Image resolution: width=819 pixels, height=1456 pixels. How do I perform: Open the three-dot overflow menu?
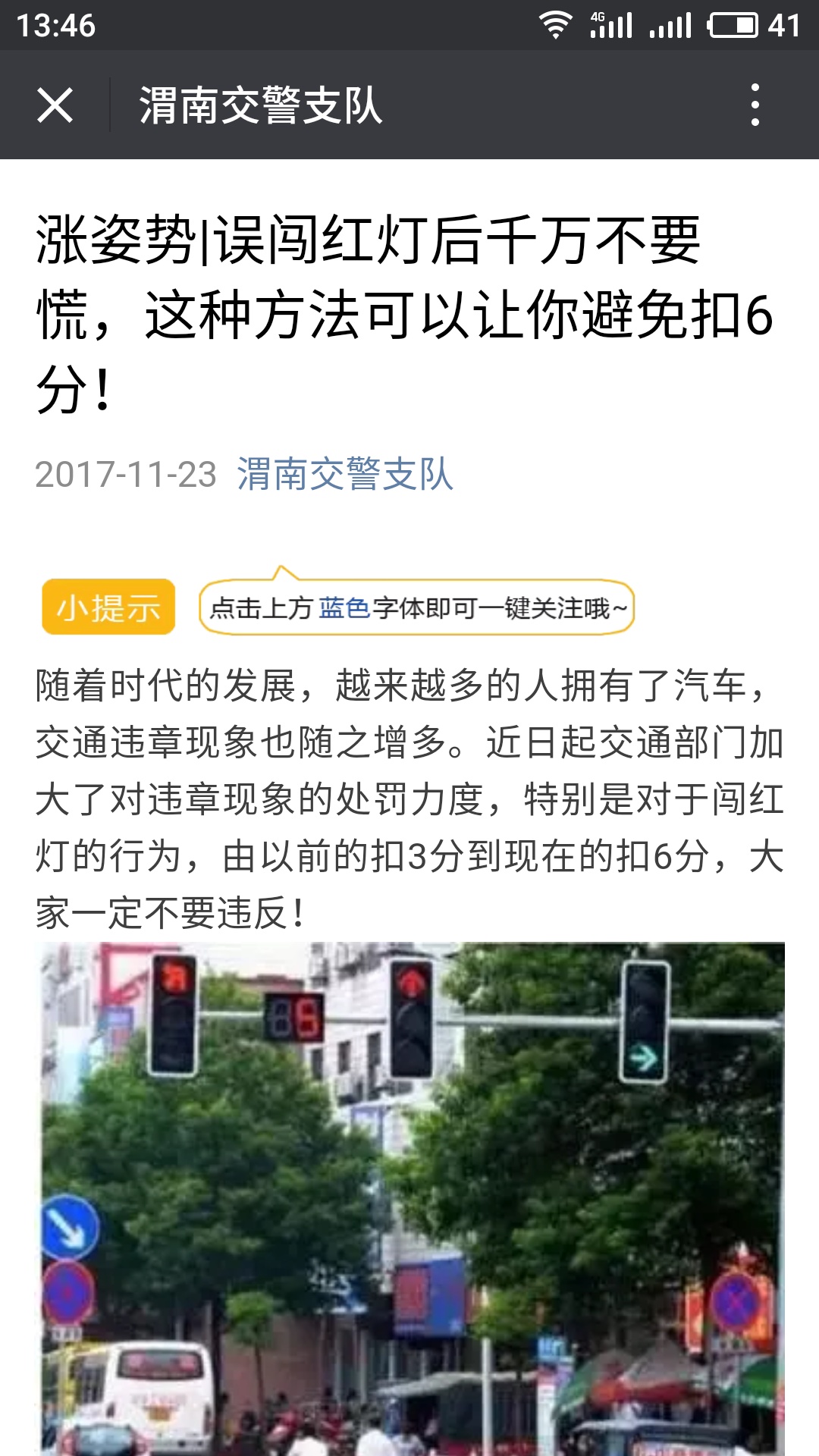click(755, 105)
